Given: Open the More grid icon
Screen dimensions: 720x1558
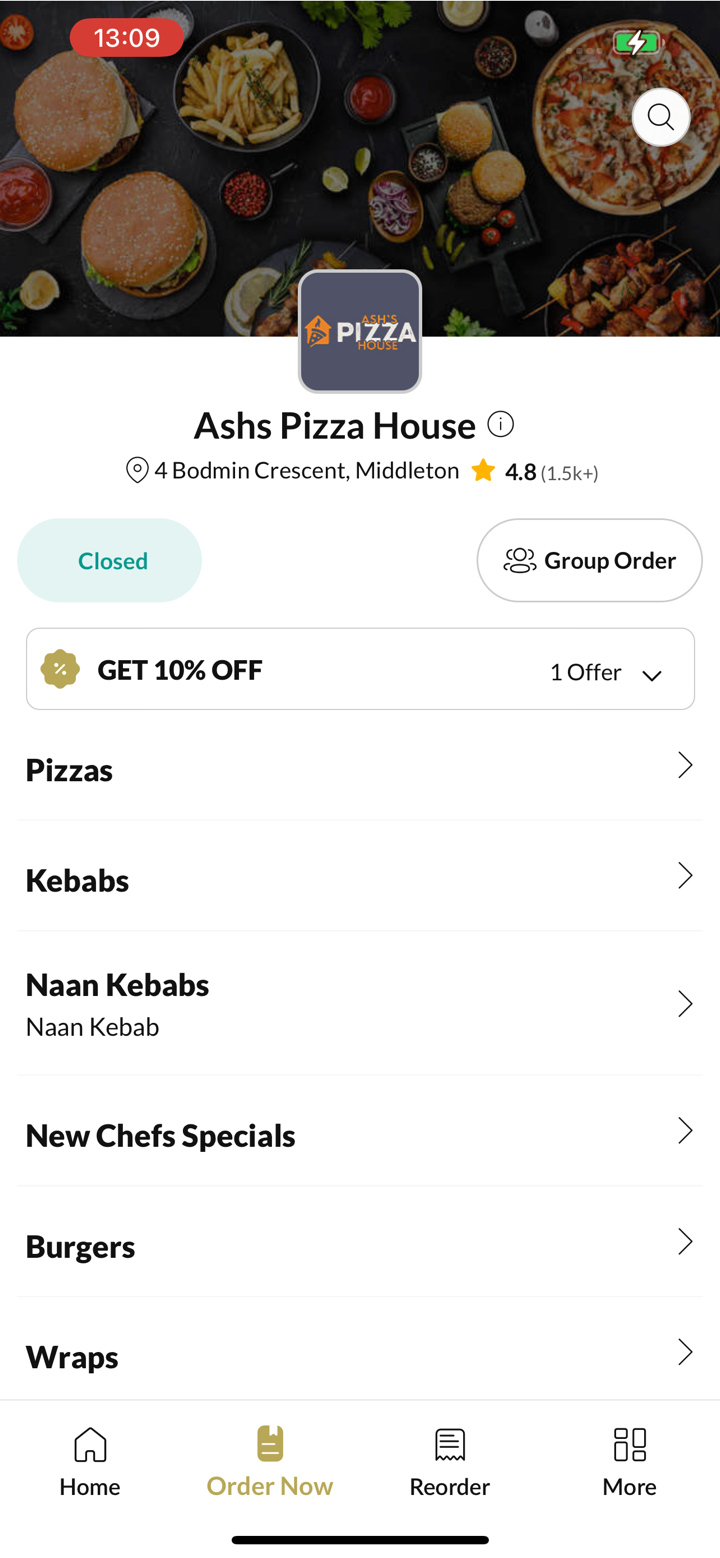Looking at the screenshot, I should (x=629, y=1445).
